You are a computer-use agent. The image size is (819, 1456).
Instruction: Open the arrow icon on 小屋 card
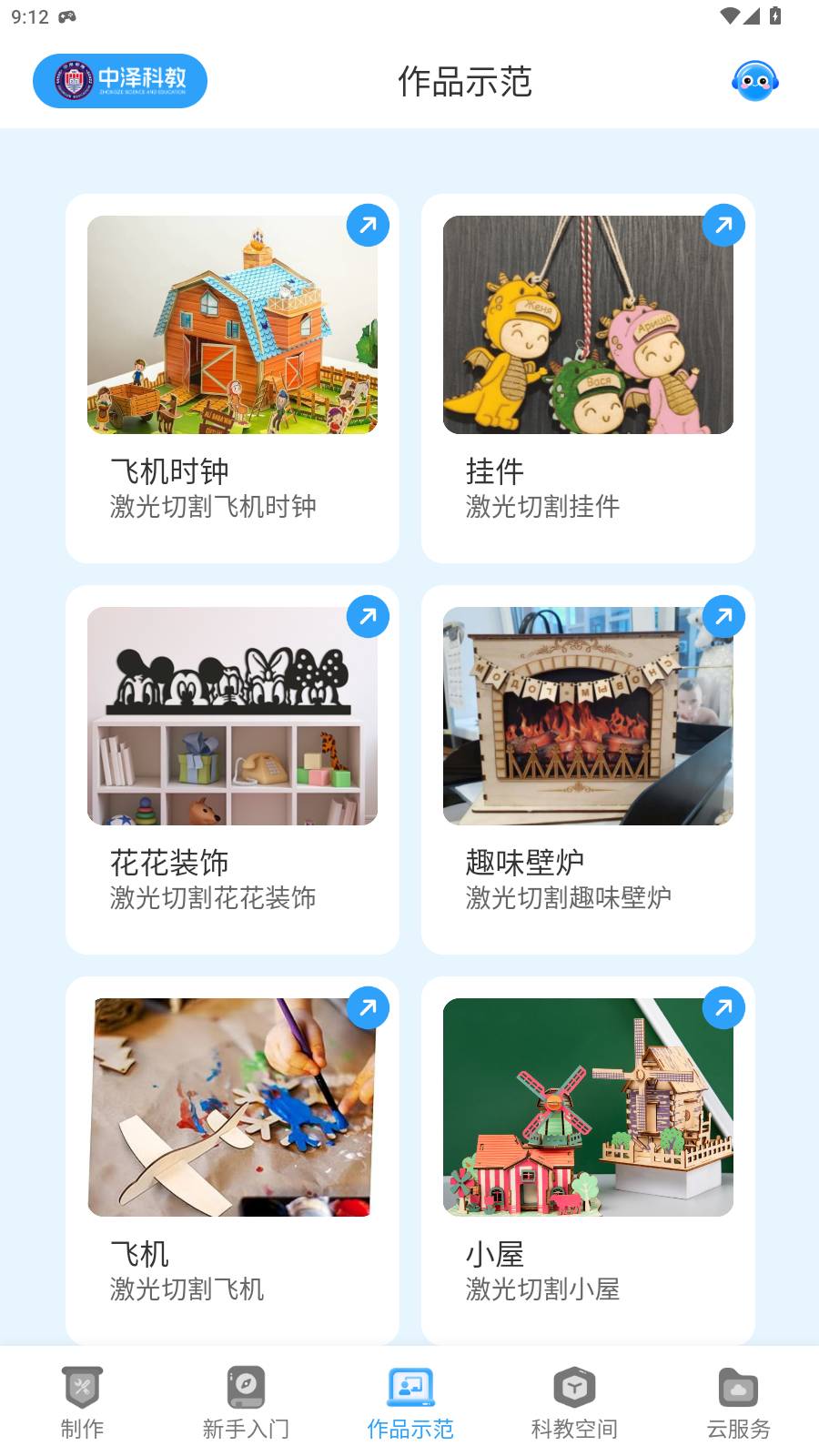coord(723,1007)
